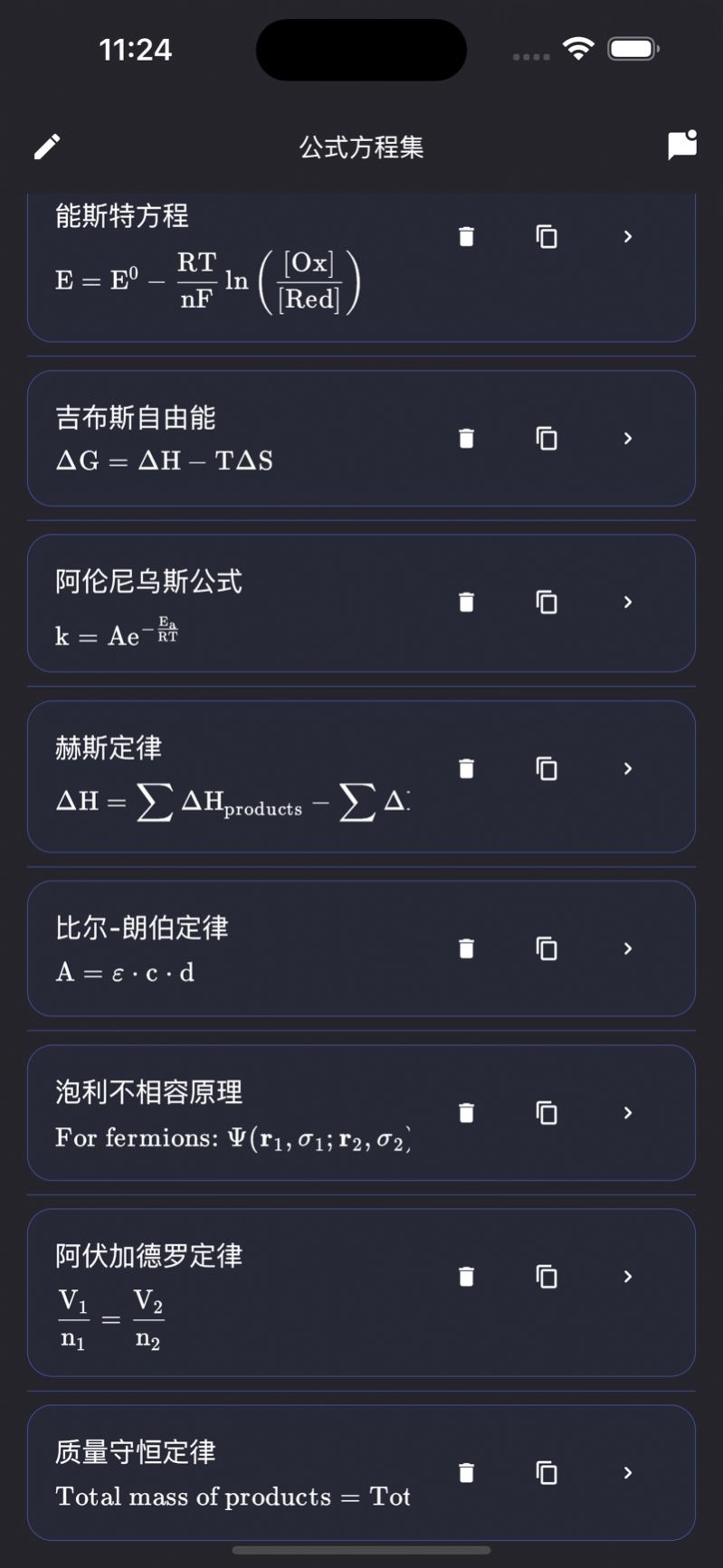The height and width of the screenshot is (1568, 723).
Task: Copy the 能斯特方程 formula
Action: (547, 237)
